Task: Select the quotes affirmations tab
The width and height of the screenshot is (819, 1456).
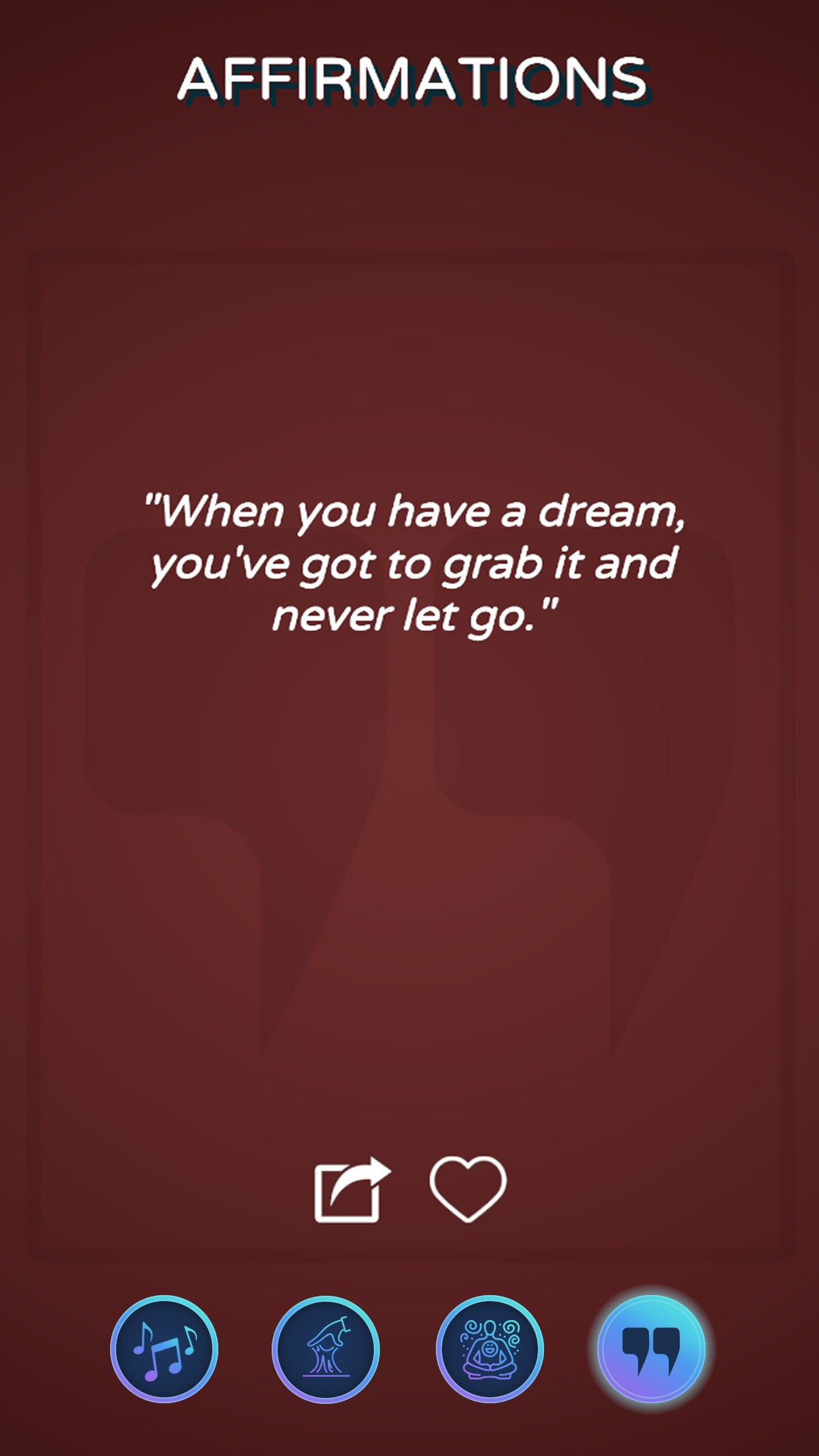Action: click(x=652, y=1349)
